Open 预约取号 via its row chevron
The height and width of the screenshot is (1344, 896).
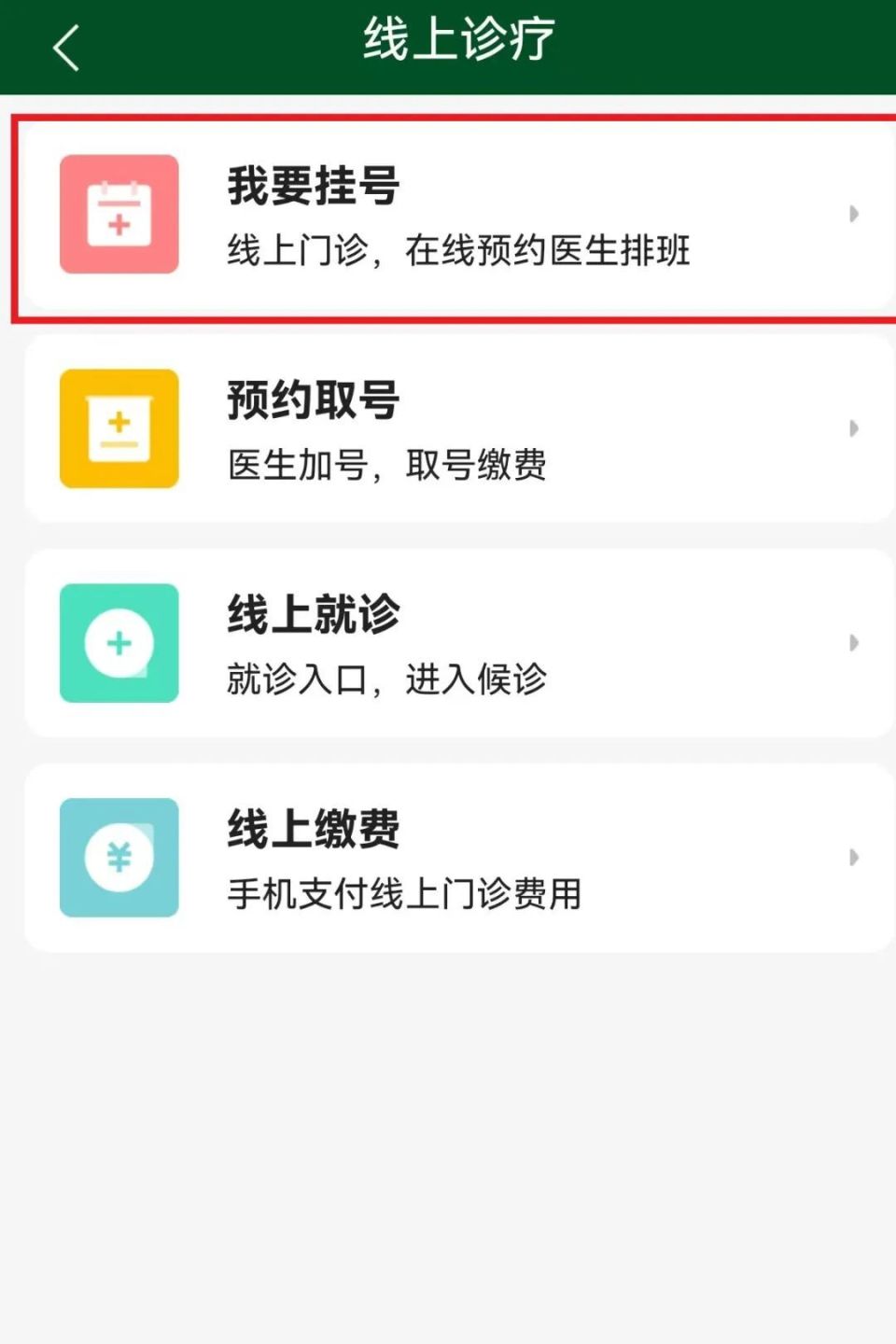click(x=855, y=428)
